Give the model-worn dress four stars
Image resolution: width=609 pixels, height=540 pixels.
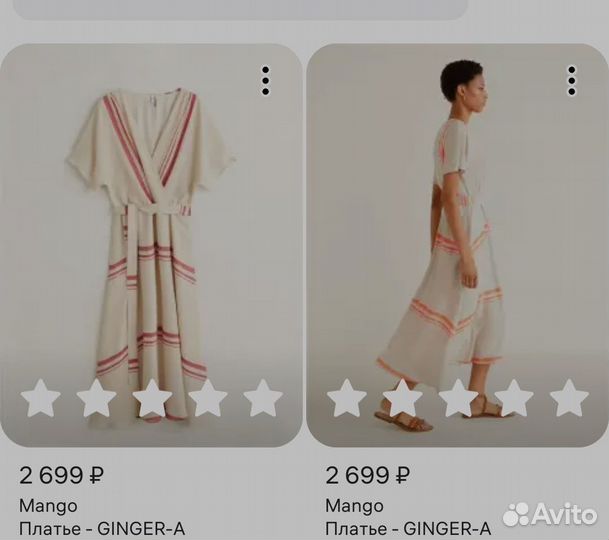click(514, 398)
